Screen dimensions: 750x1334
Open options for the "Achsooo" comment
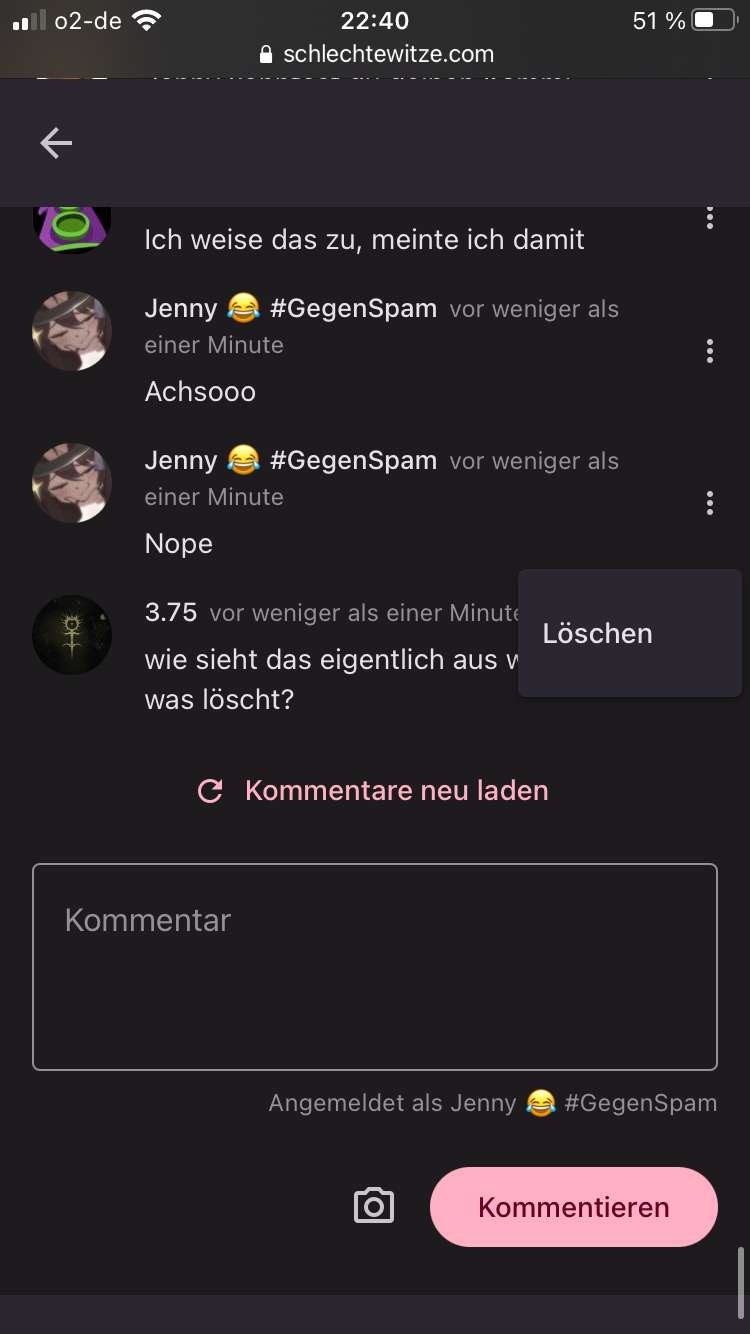tap(709, 351)
